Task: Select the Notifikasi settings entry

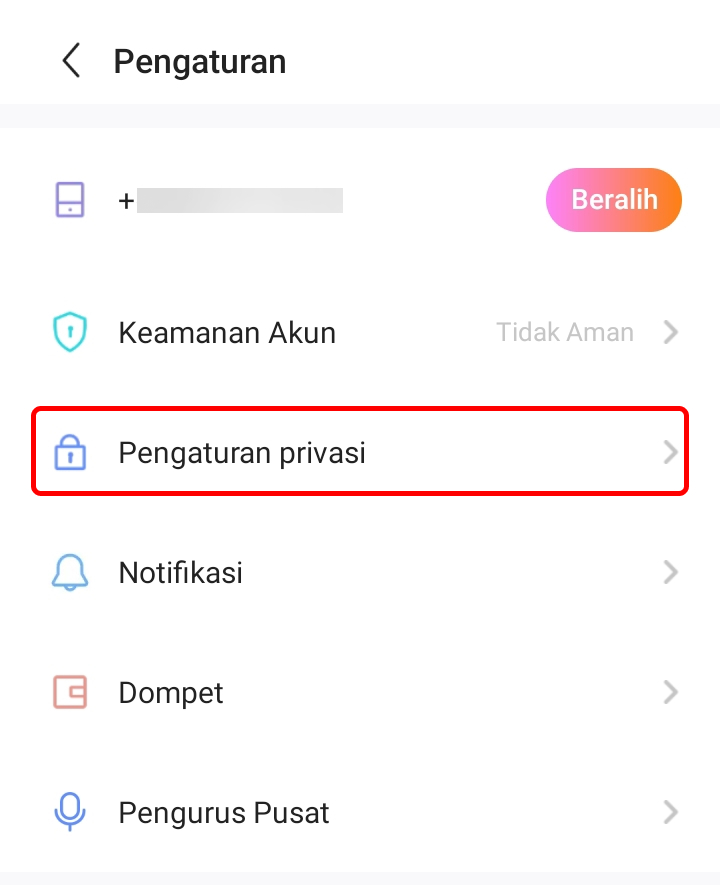Action: 180,572
